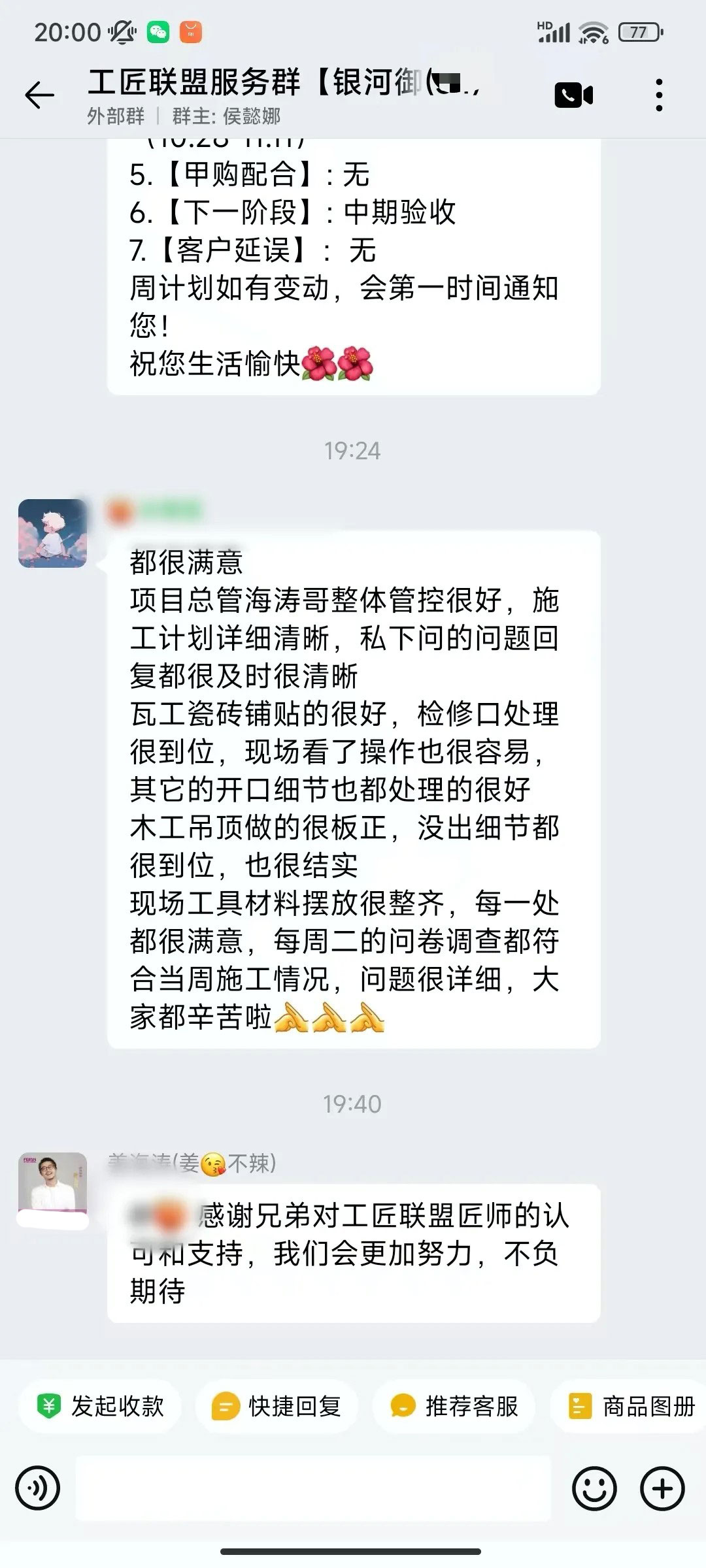Open 快捷回复 quick replies
The height and width of the screenshot is (1568, 706).
(x=277, y=1407)
